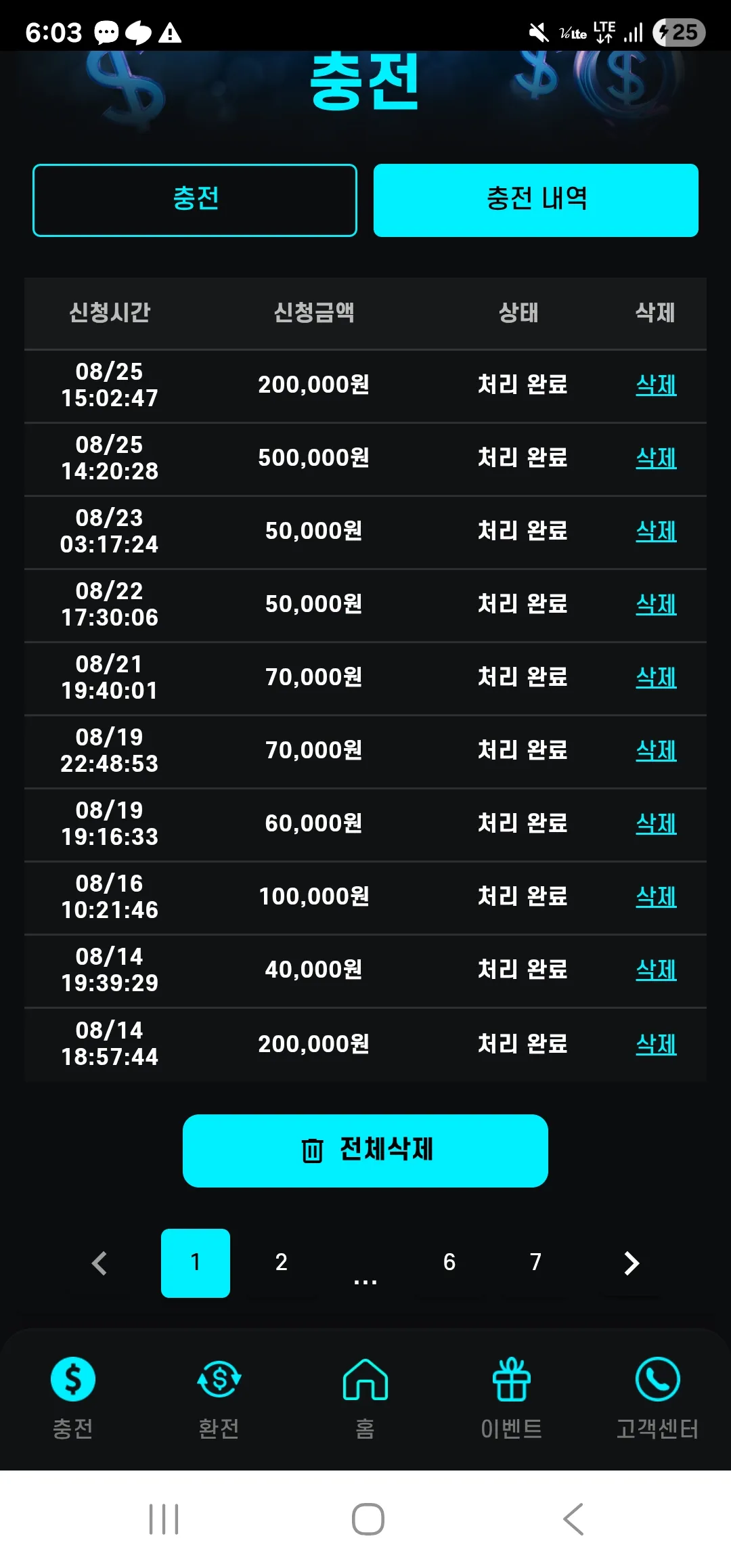Go to previous page arrow
This screenshot has width=731, height=1568.
tap(99, 1263)
